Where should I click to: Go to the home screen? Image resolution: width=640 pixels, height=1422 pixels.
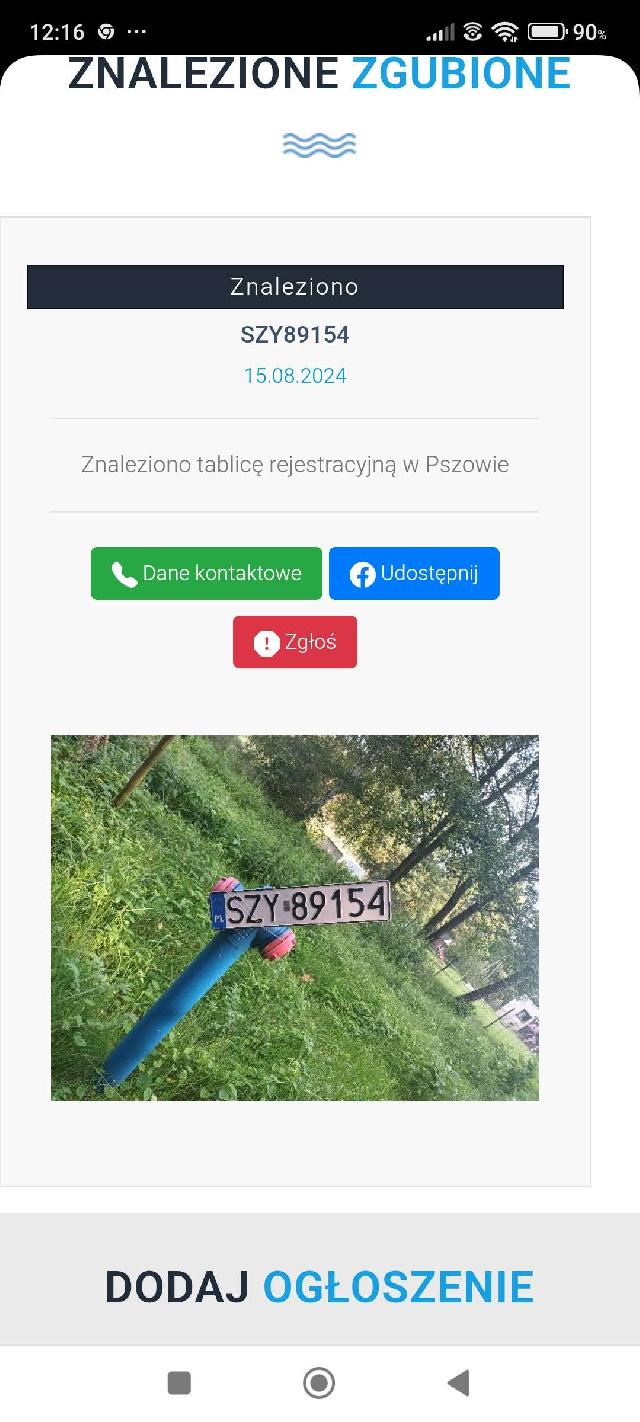click(x=319, y=1383)
